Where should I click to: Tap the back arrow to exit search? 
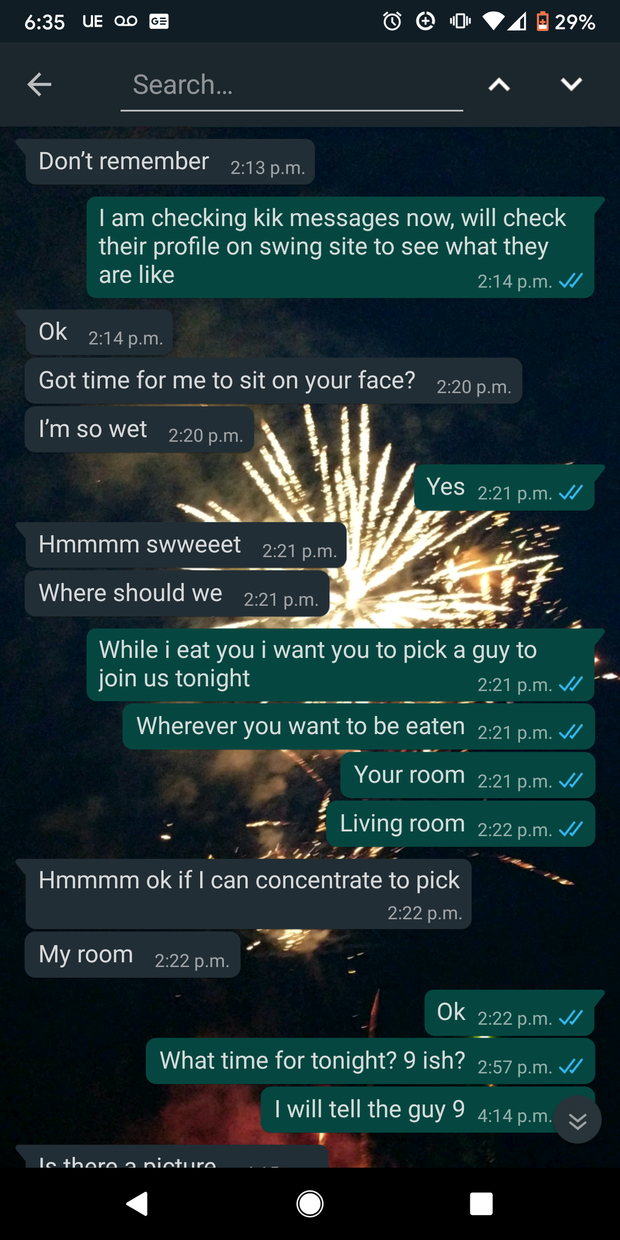click(39, 85)
